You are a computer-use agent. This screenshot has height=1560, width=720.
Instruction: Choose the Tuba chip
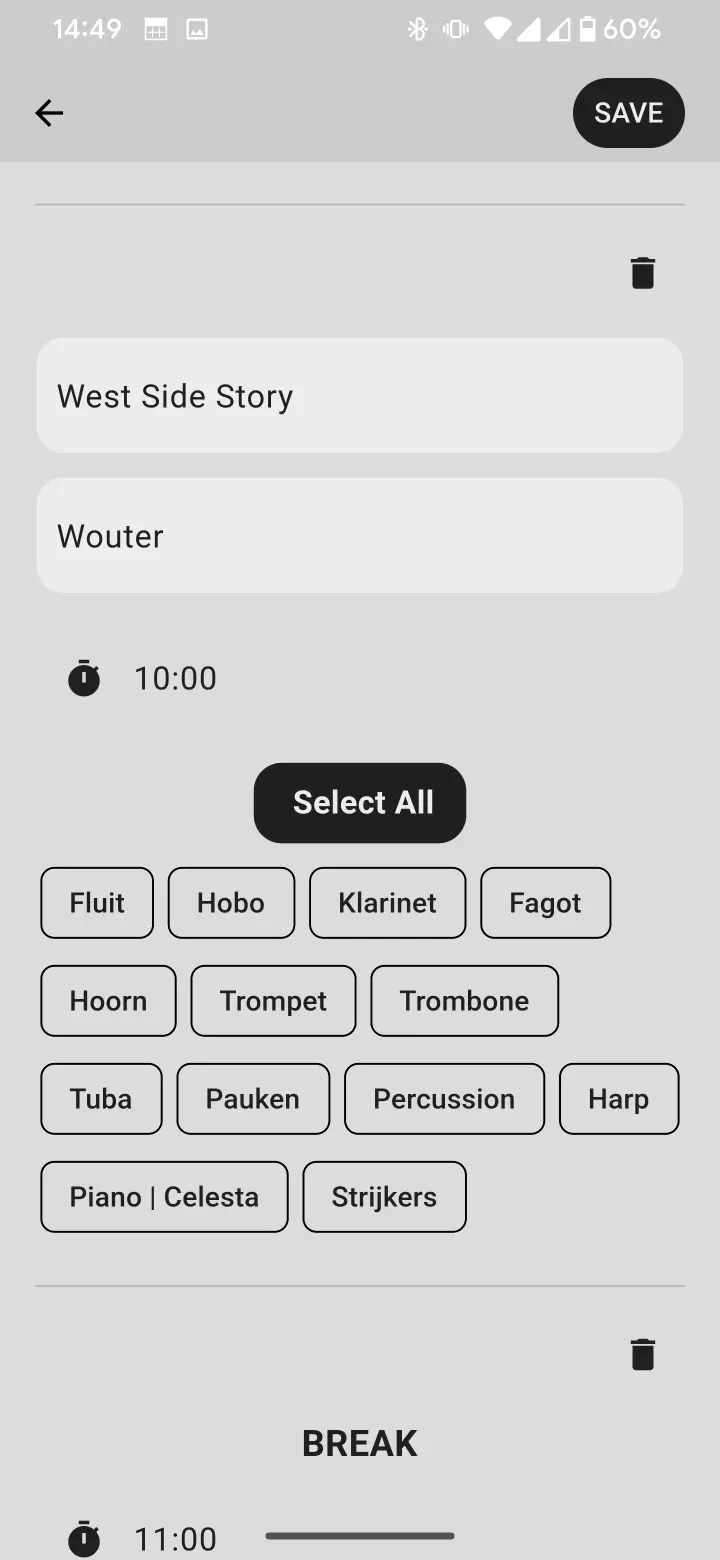tap(101, 1099)
